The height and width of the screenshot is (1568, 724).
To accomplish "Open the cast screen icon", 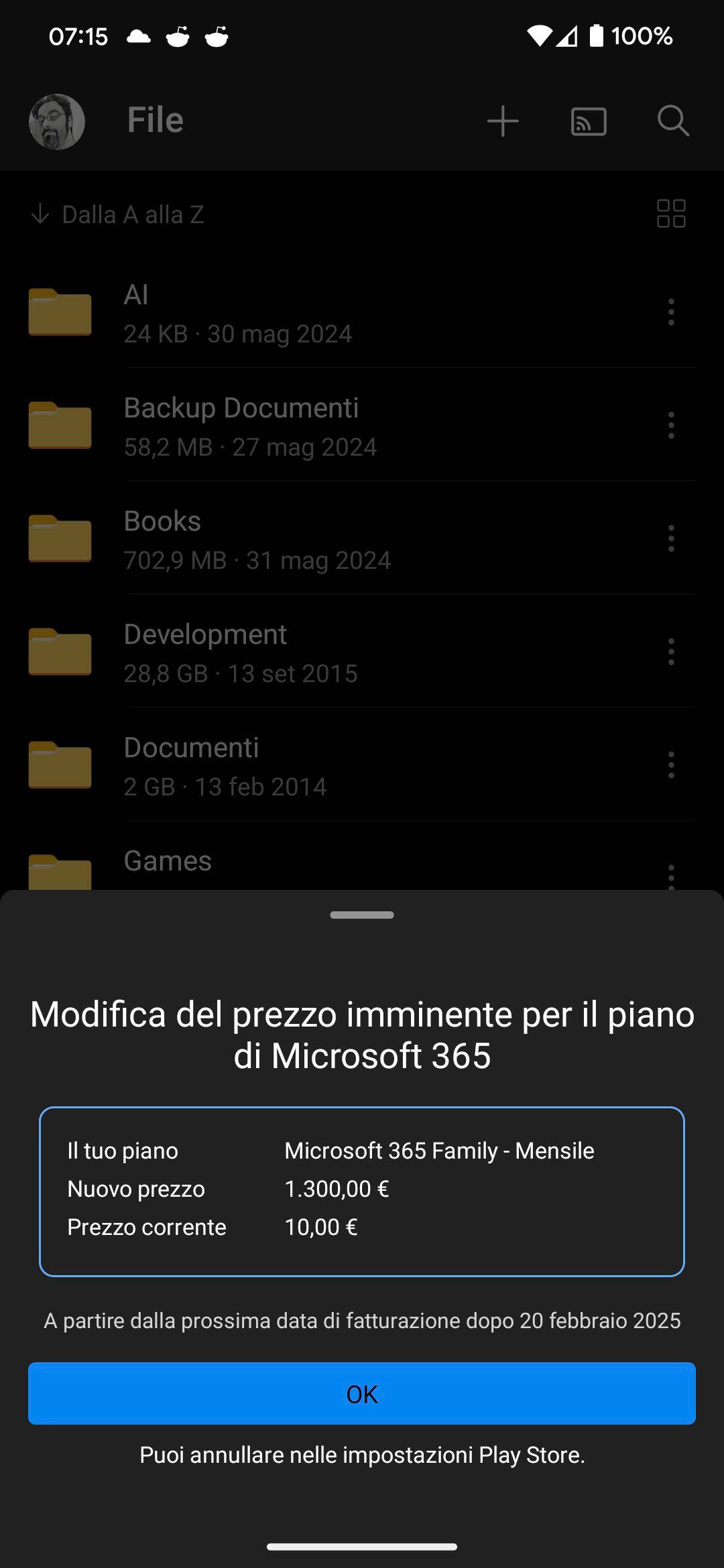I will coord(589,121).
